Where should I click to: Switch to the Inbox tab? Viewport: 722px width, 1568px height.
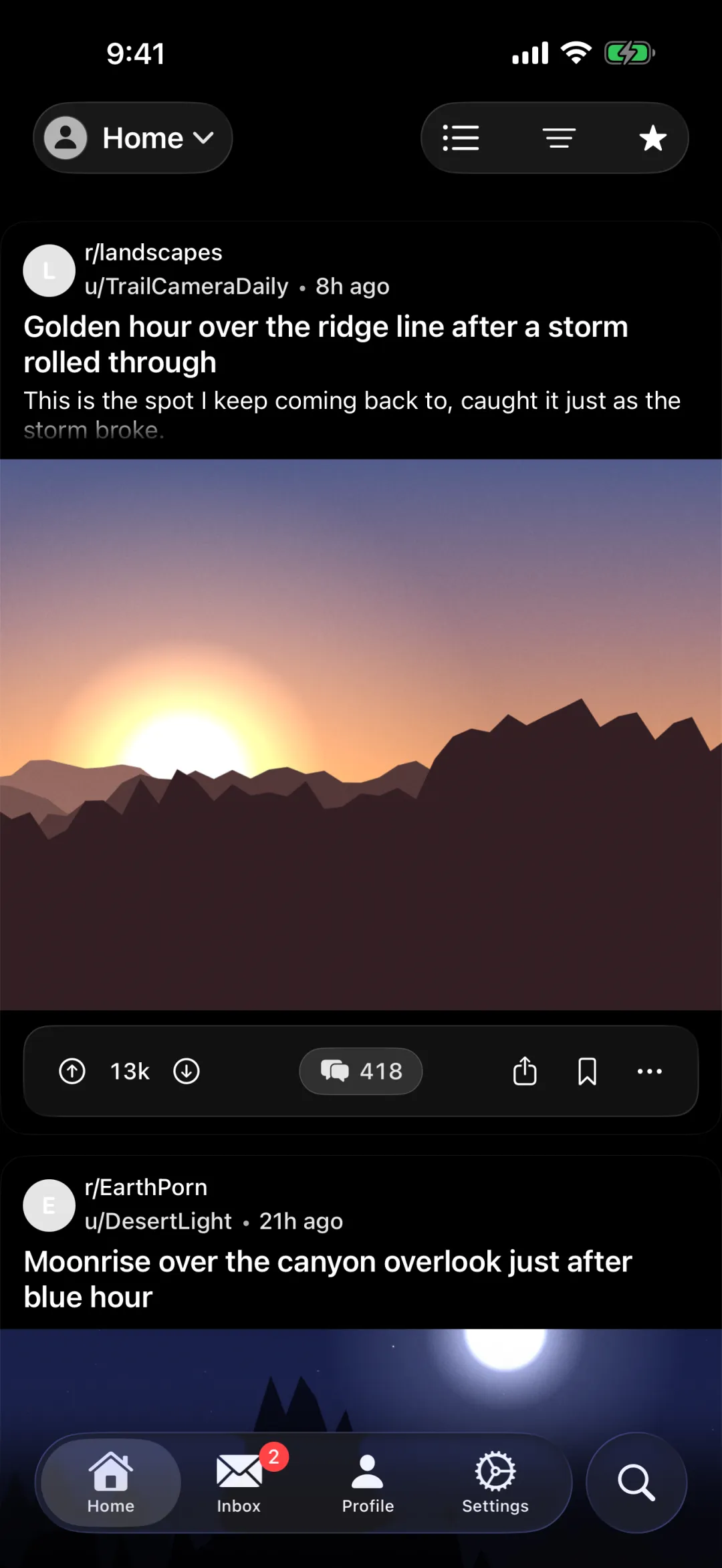239,1482
